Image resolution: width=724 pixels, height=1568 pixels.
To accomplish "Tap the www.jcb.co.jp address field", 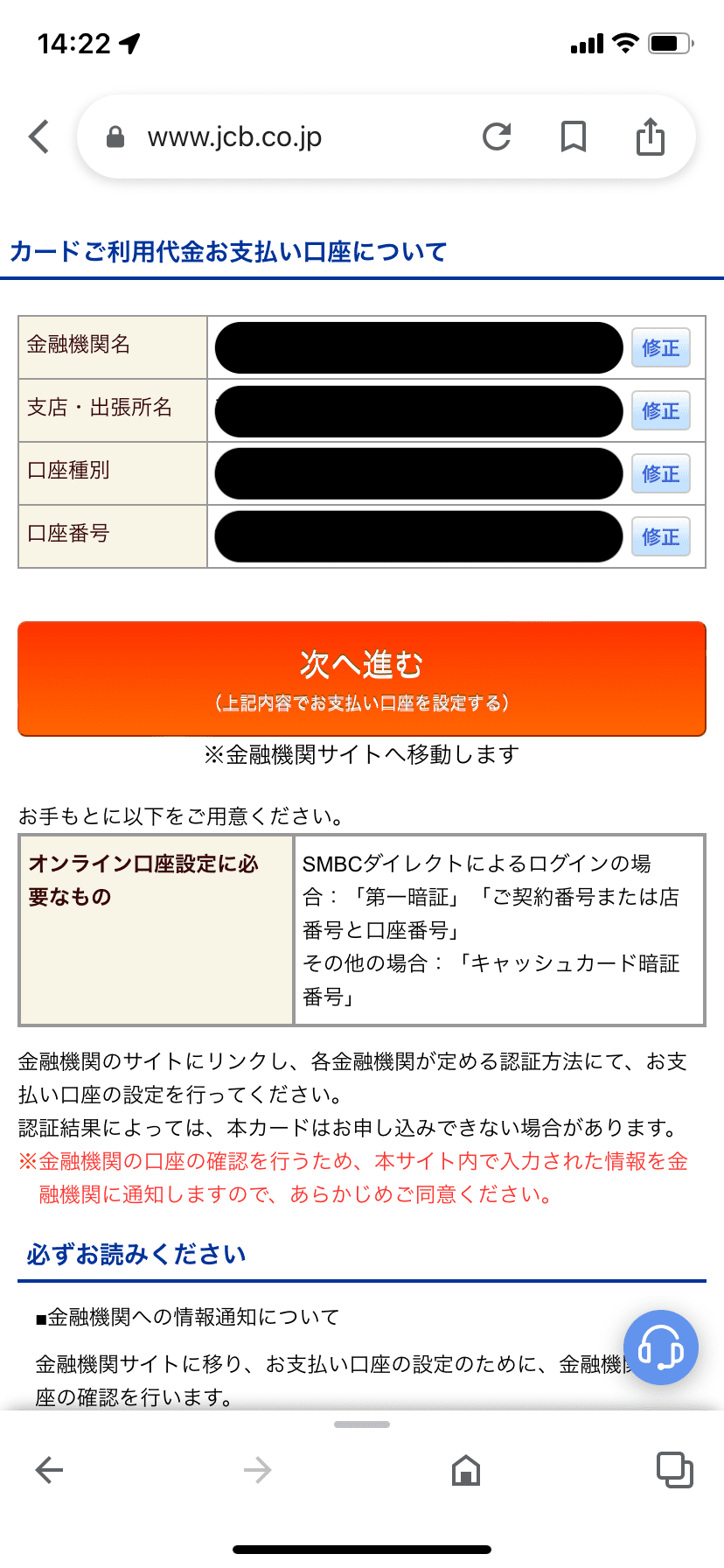I will [262, 137].
